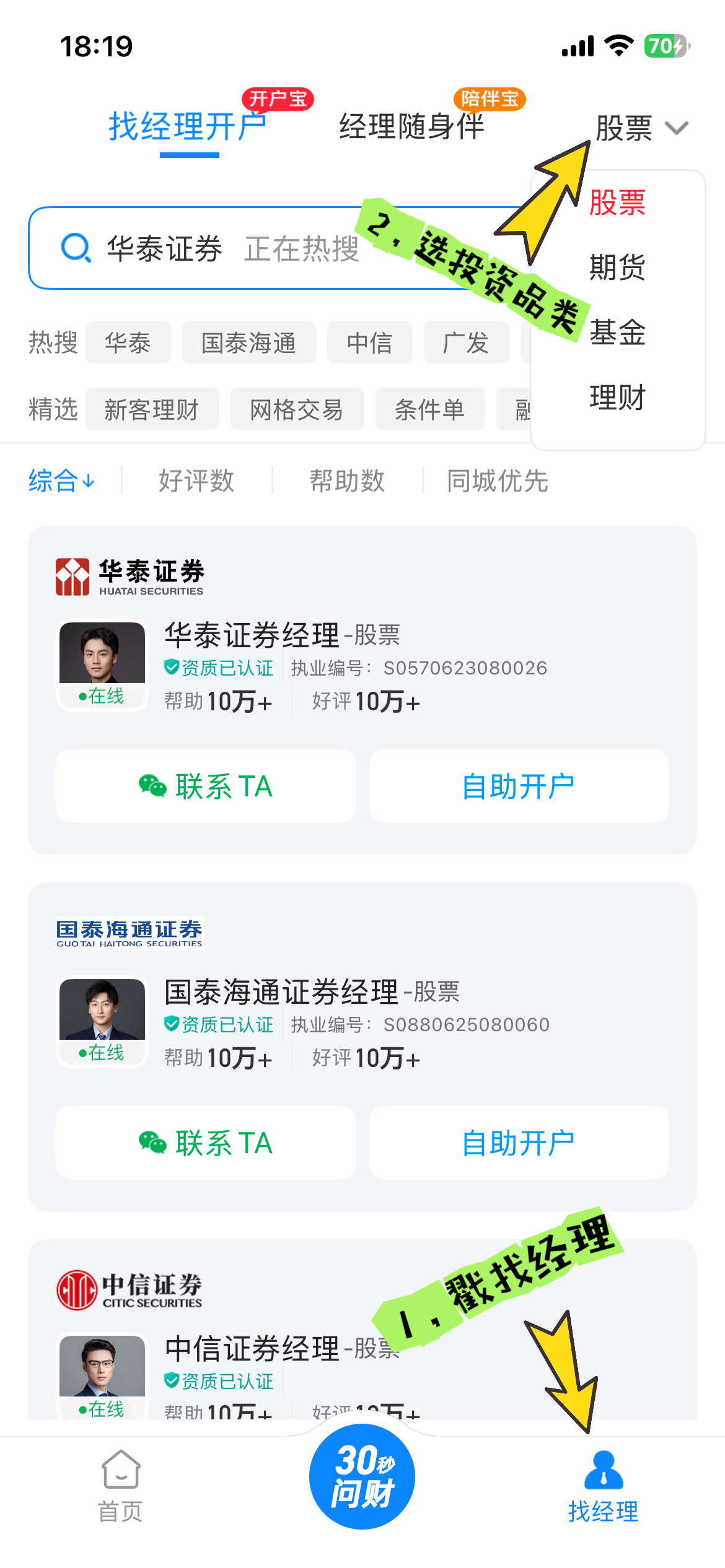Viewport: 725px width, 1568px height.
Task: Choose 理财 in the dropdown list
Action: pyautogui.click(x=617, y=398)
